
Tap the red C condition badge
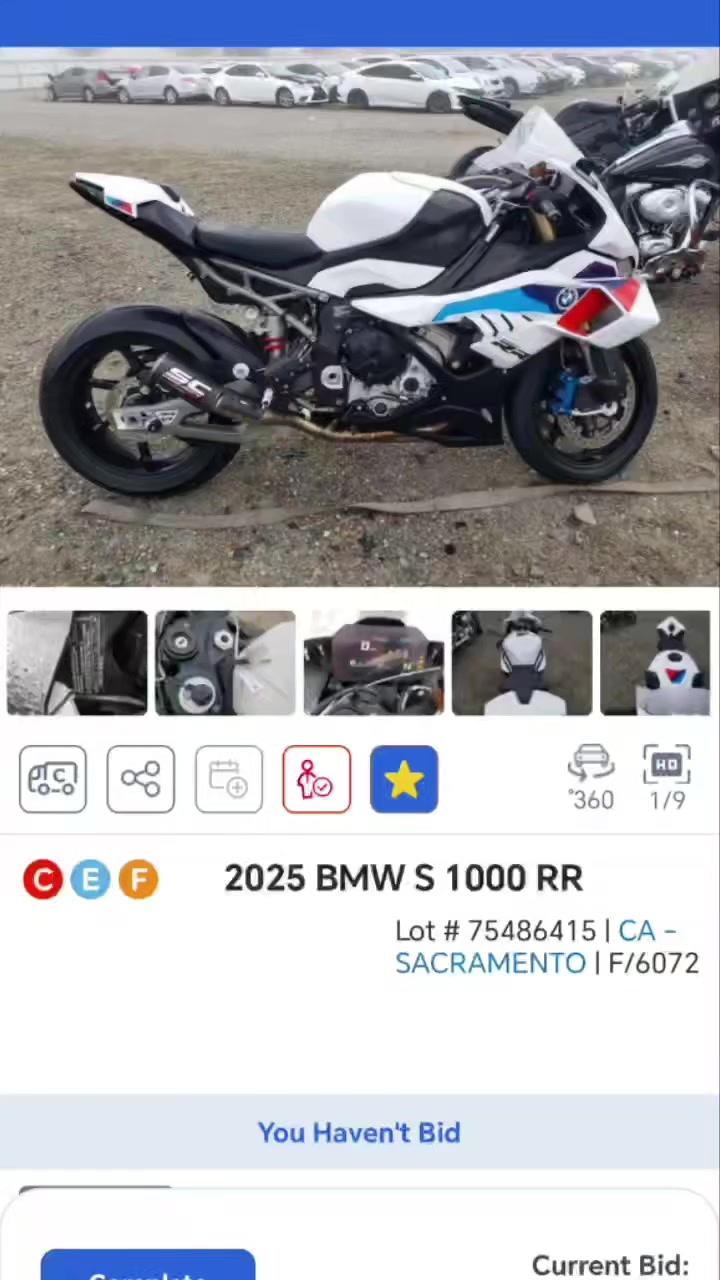click(42, 879)
